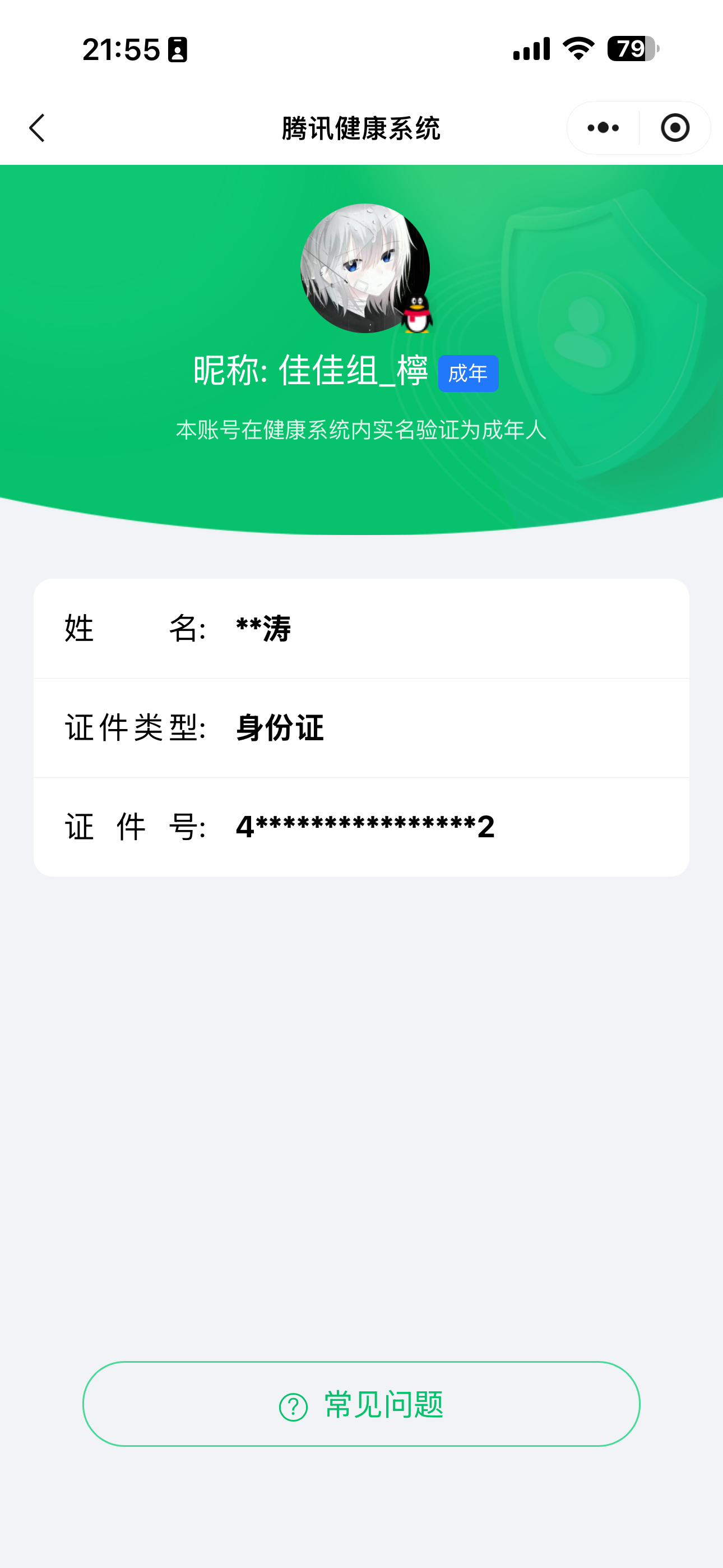Tap the back arrow to leave 腾讯健康系统
The height and width of the screenshot is (1568, 723).
click(38, 128)
